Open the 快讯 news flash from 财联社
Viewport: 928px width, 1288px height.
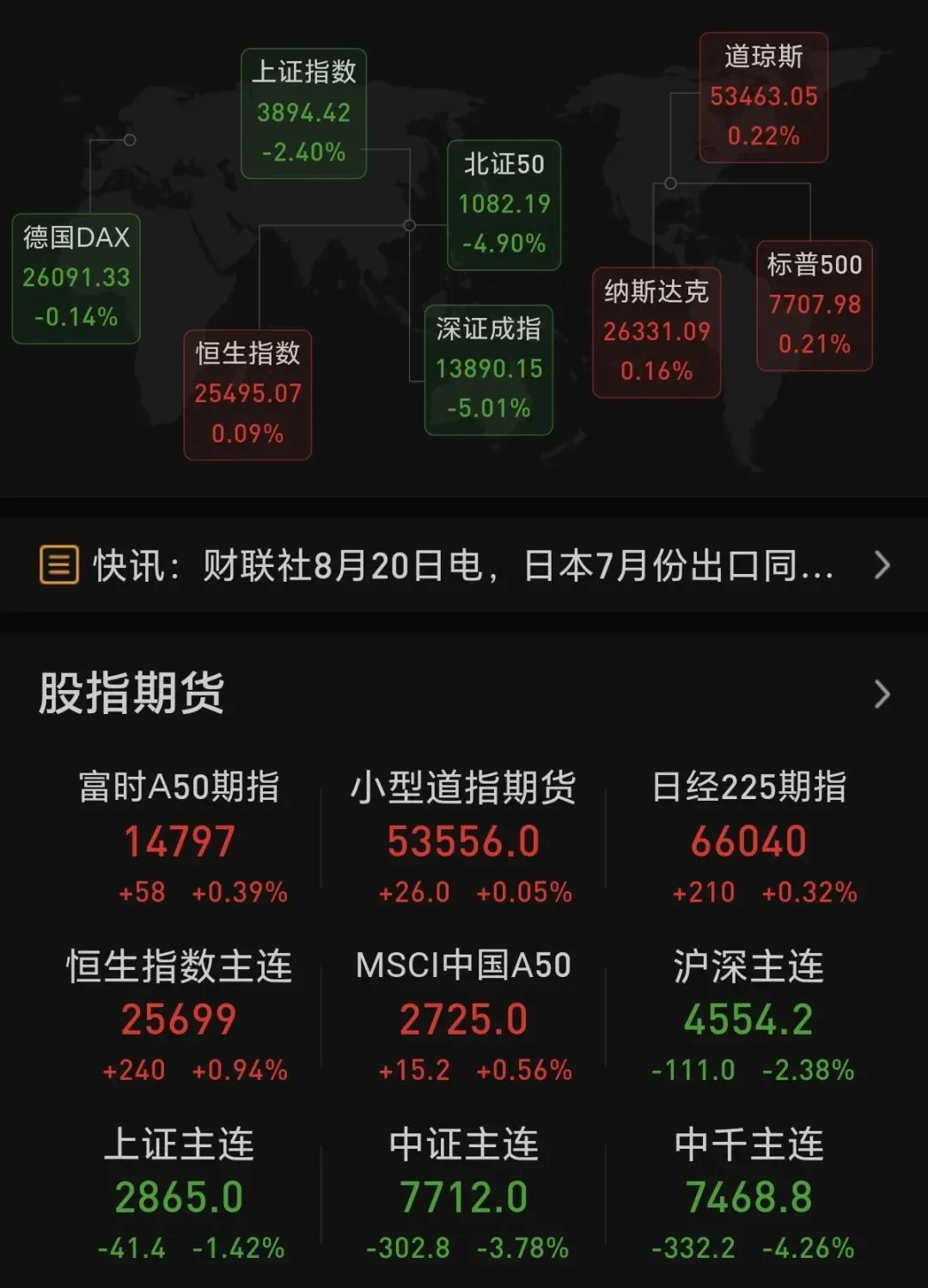(x=464, y=565)
